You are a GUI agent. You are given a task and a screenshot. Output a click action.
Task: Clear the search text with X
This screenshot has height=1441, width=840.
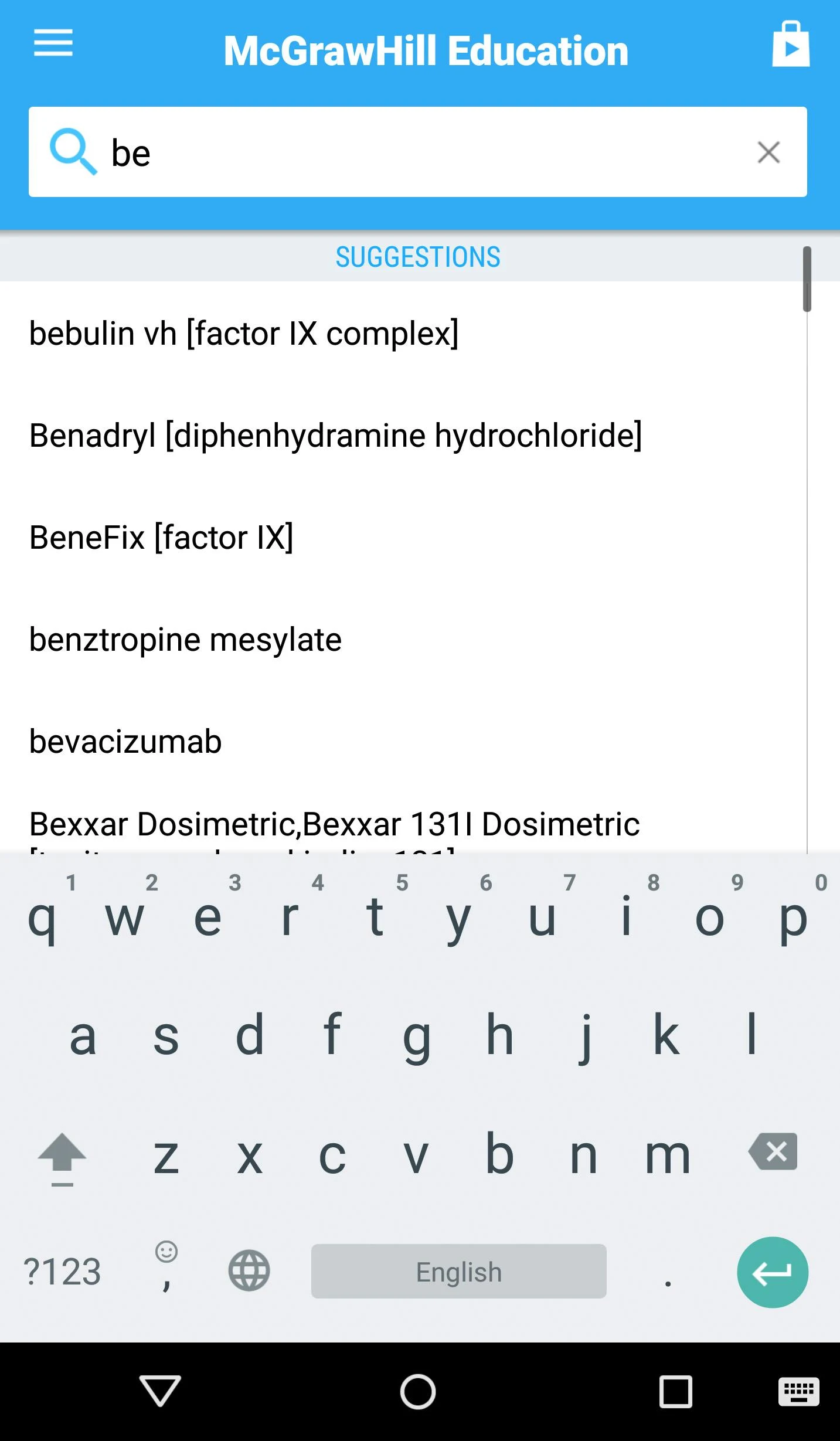[768, 152]
